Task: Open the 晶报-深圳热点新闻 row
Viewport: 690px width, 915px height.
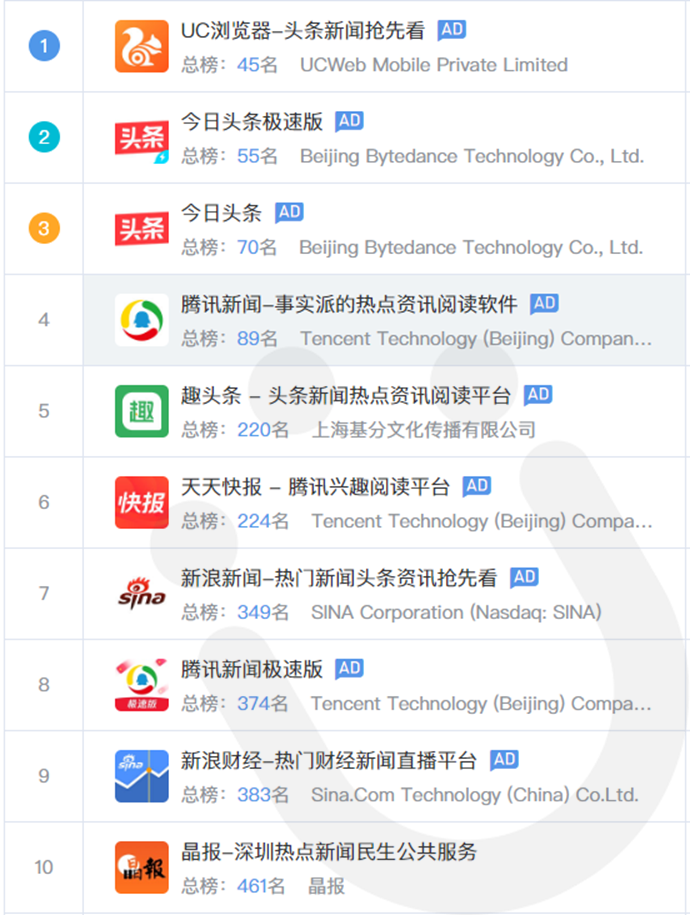Action: pyautogui.click(x=328, y=852)
